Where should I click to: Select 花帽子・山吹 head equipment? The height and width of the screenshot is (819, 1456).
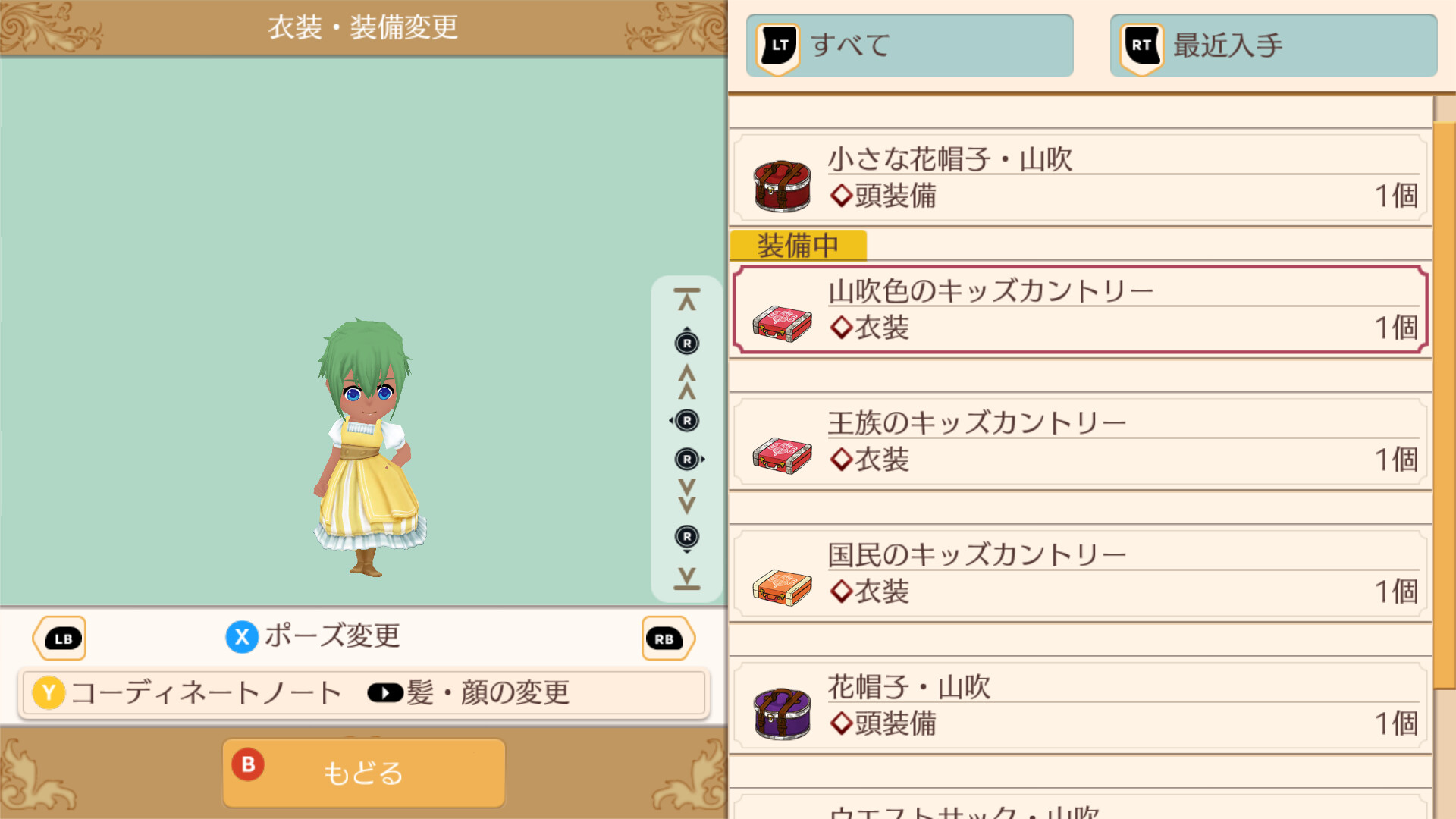(x=1081, y=706)
